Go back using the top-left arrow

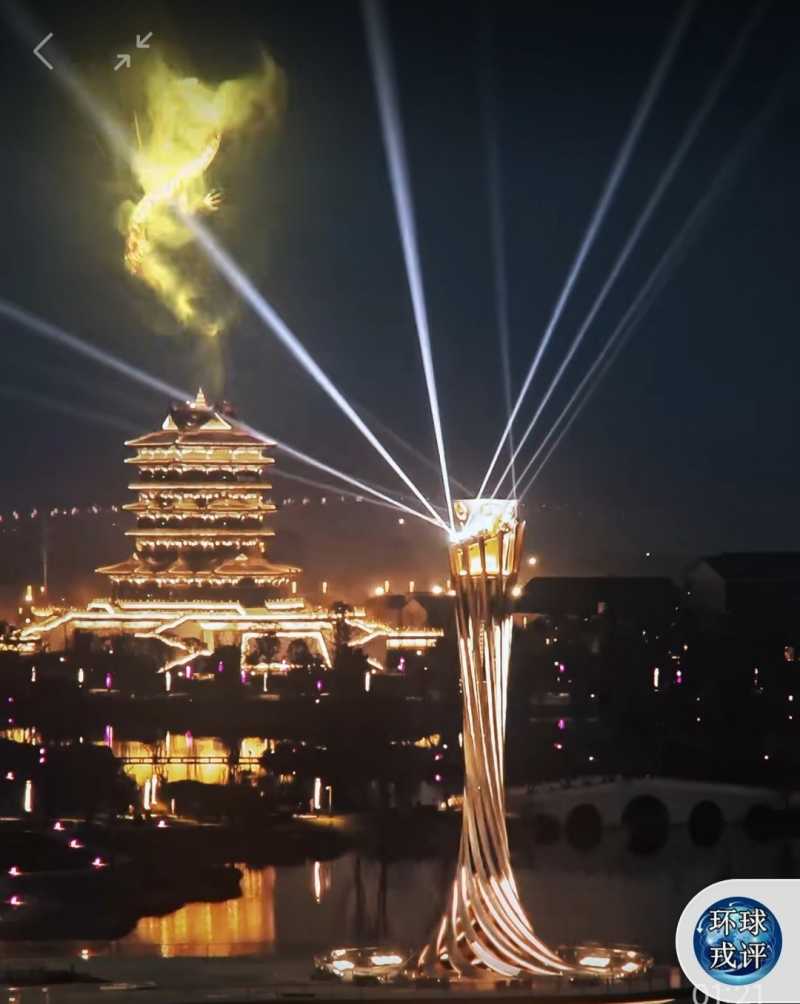coord(43,51)
